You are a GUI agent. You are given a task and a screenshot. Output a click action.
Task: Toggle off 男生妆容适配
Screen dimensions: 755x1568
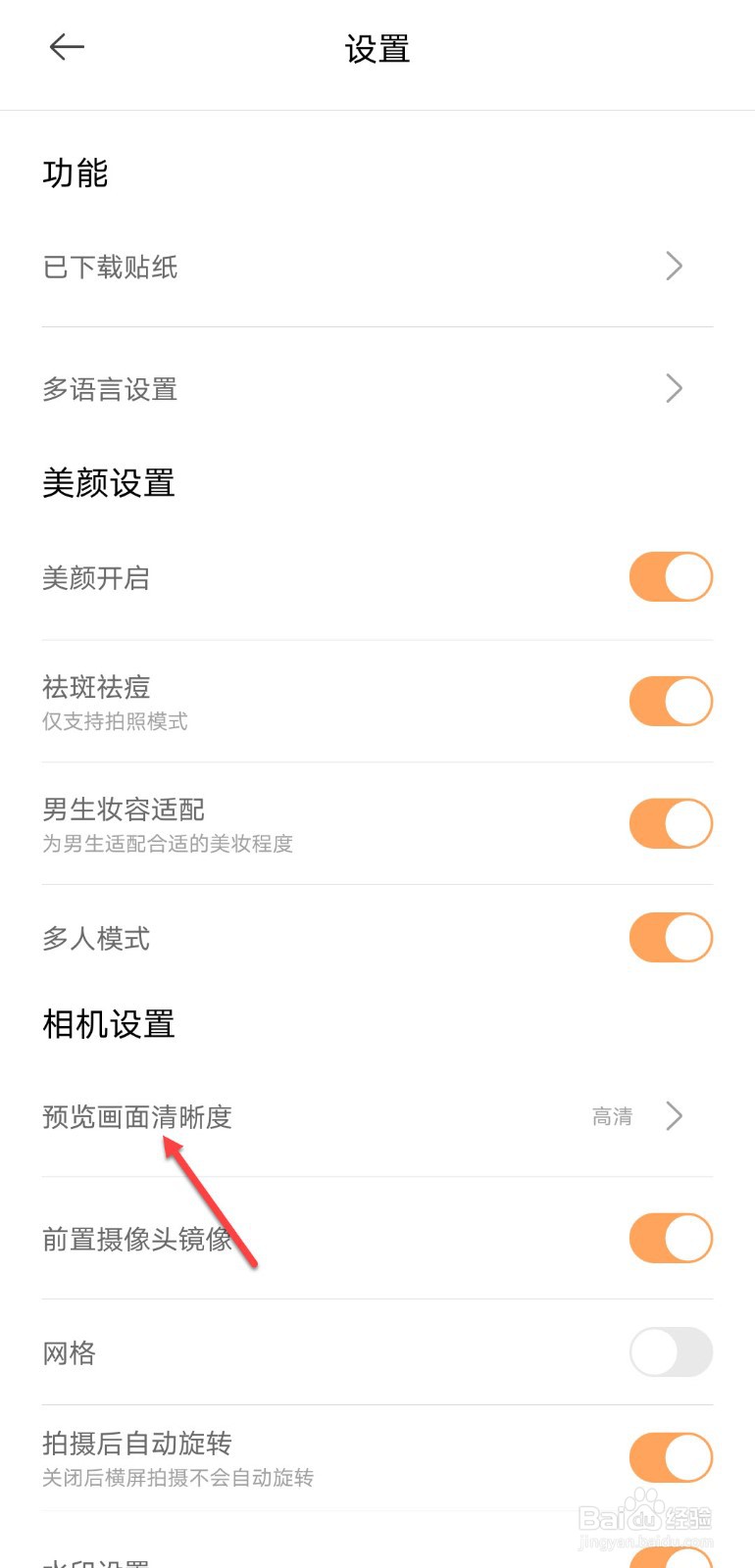click(x=671, y=823)
